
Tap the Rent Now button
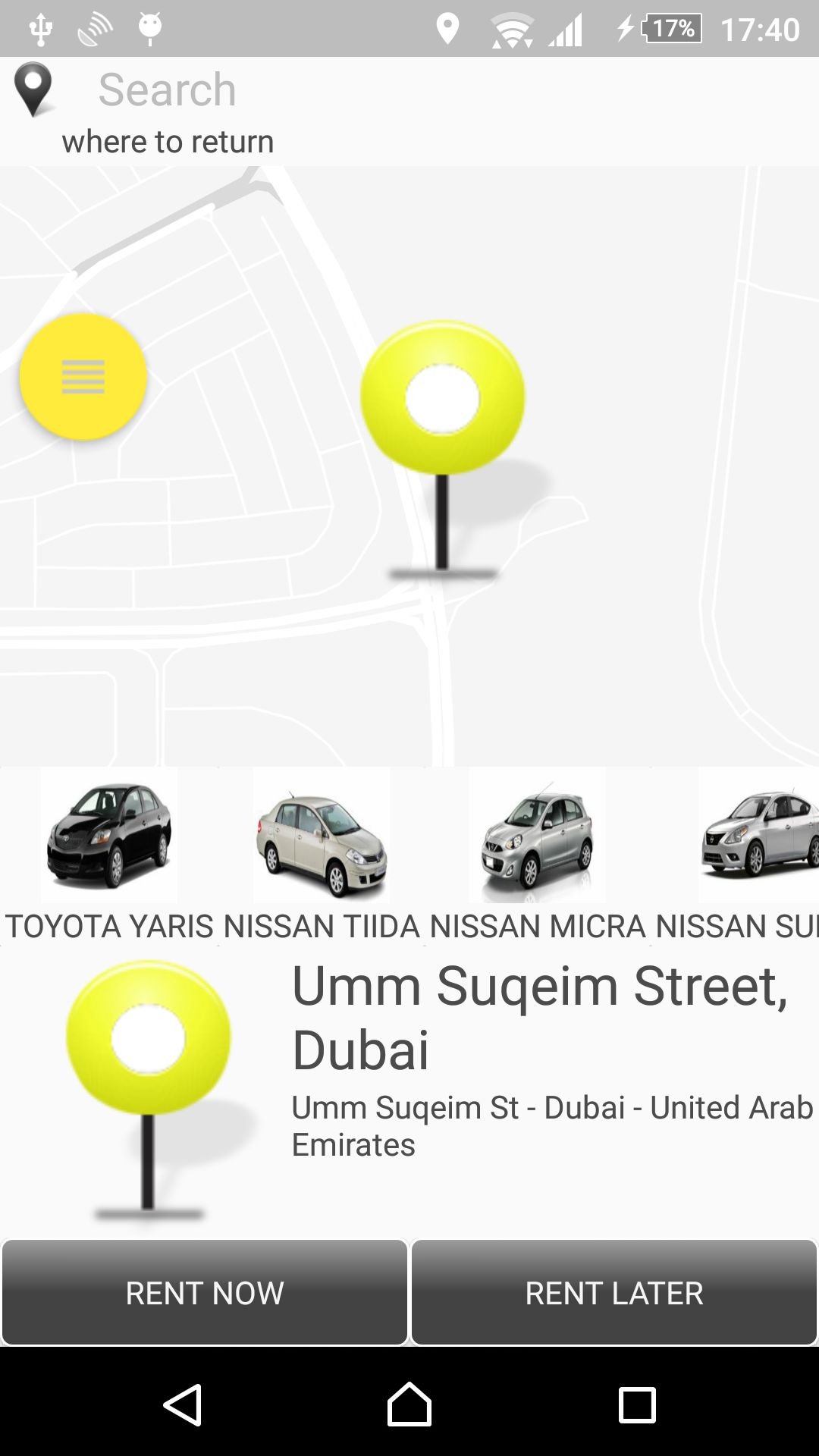[x=205, y=1293]
